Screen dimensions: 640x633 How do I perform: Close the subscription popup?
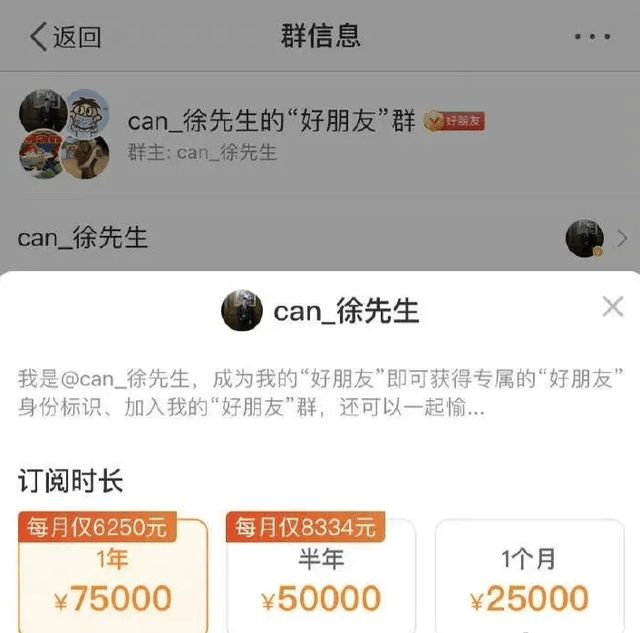(612, 308)
